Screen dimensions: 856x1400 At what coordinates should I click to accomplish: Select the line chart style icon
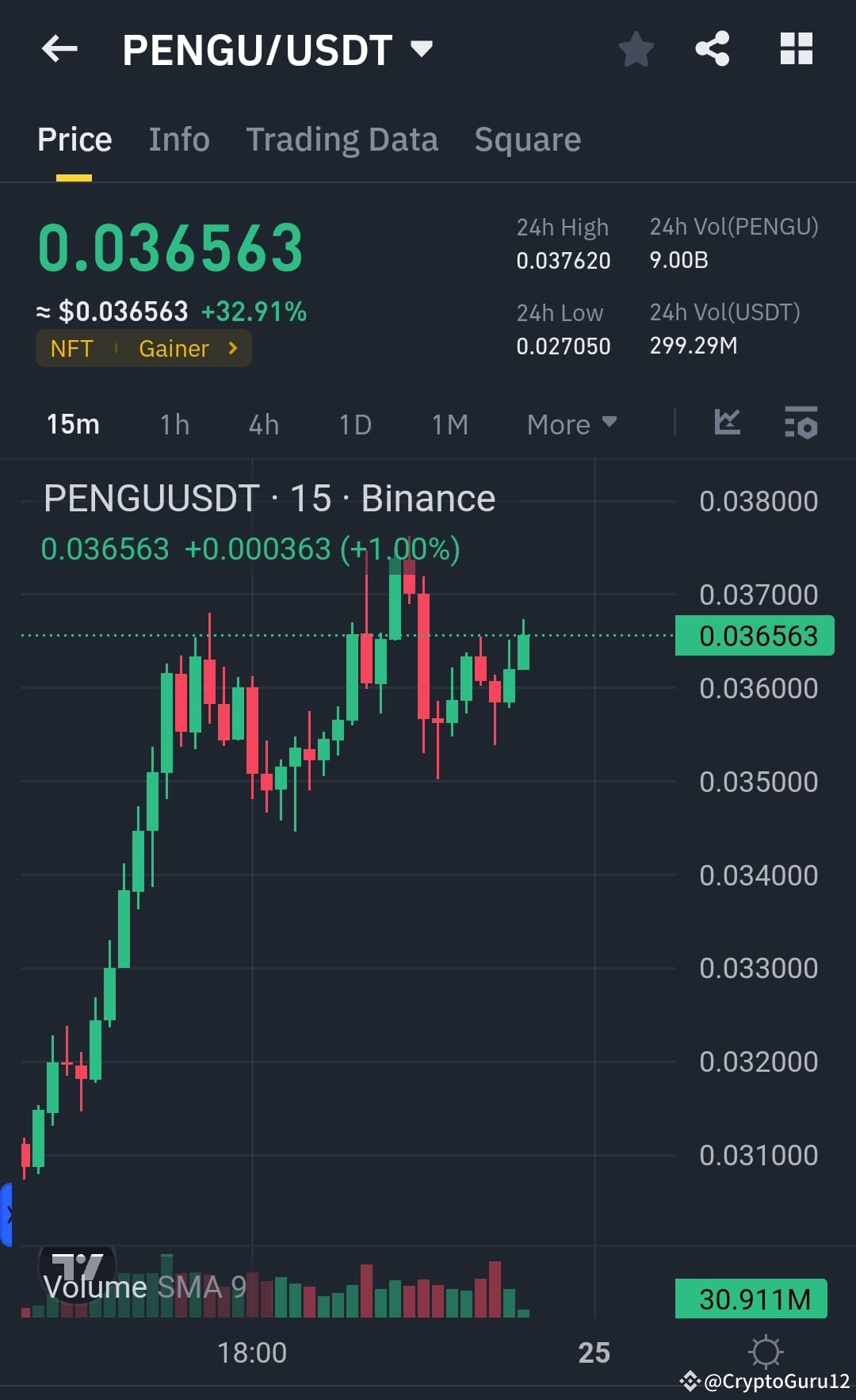point(725,424)
